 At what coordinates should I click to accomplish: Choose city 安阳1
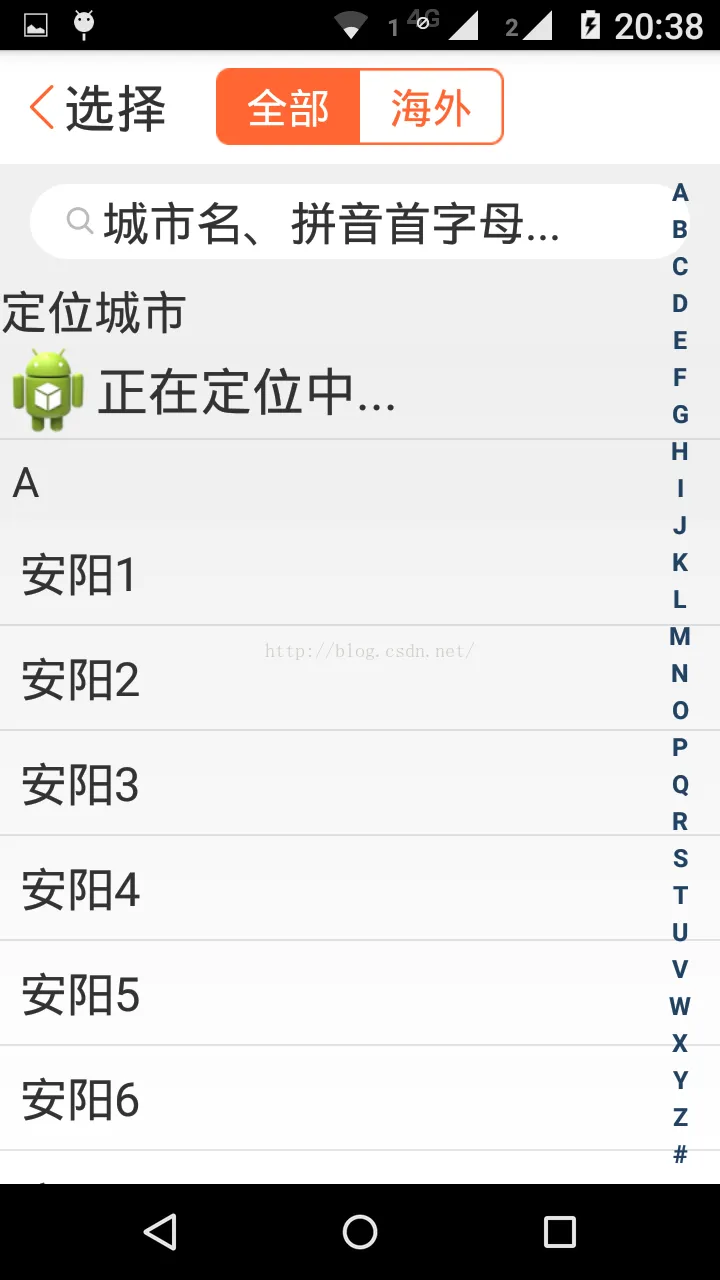(300, 575)
